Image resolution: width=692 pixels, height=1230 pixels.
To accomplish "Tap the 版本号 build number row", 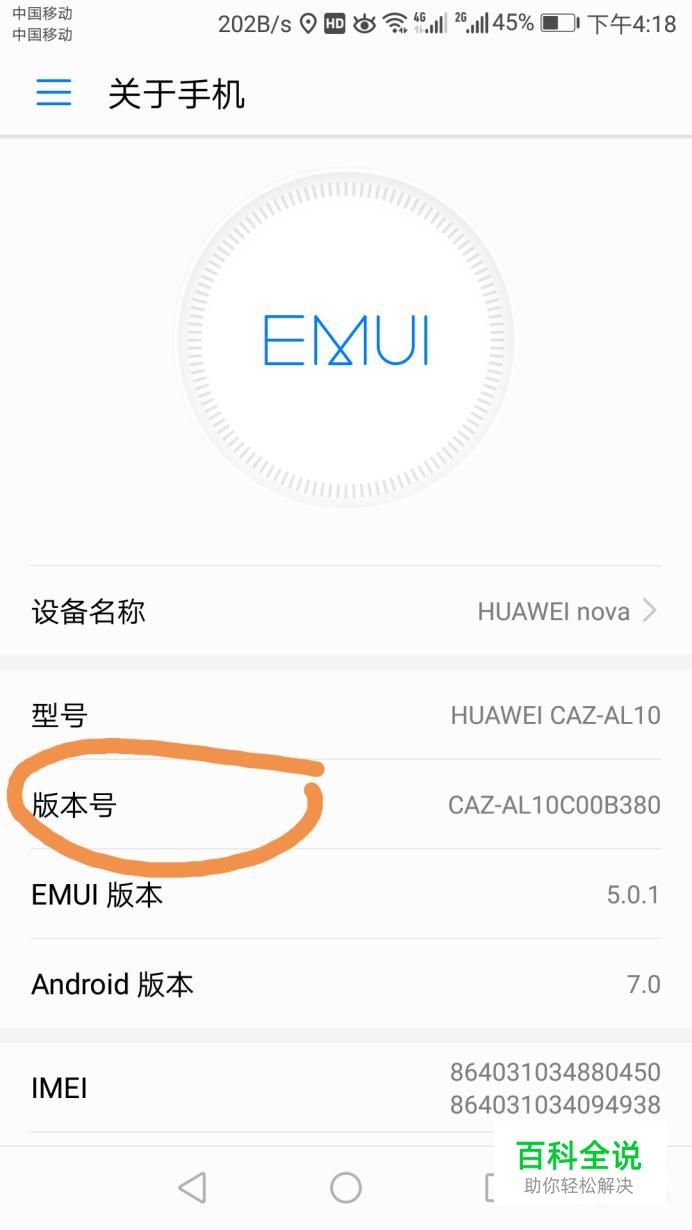I will pos(346,805).
